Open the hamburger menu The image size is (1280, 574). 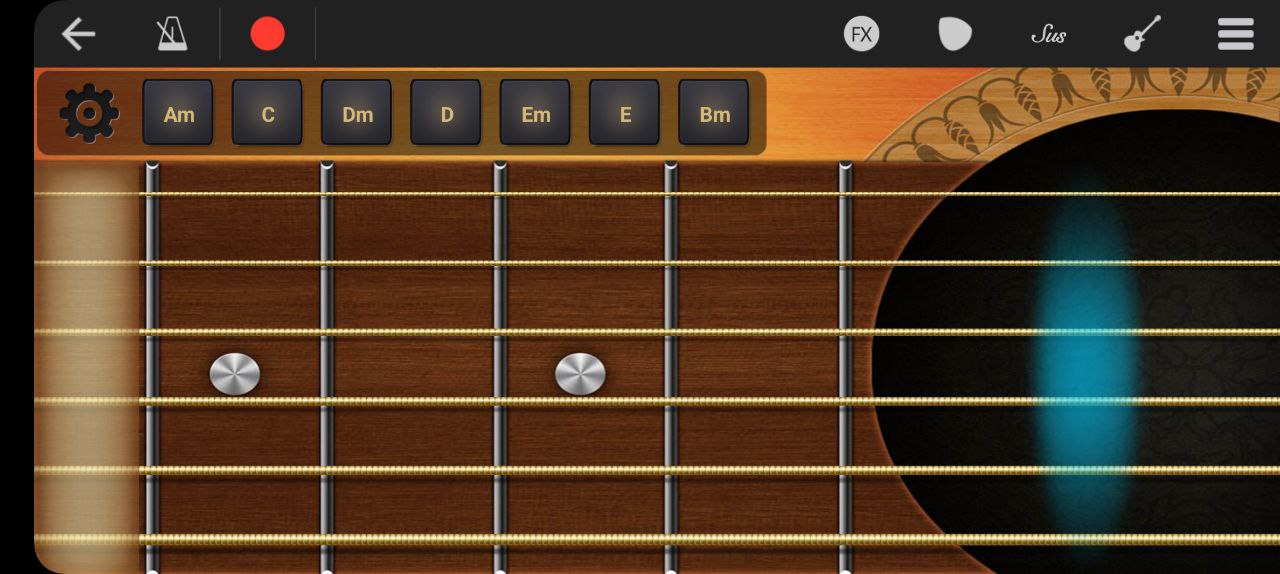tap(1236, 34)
